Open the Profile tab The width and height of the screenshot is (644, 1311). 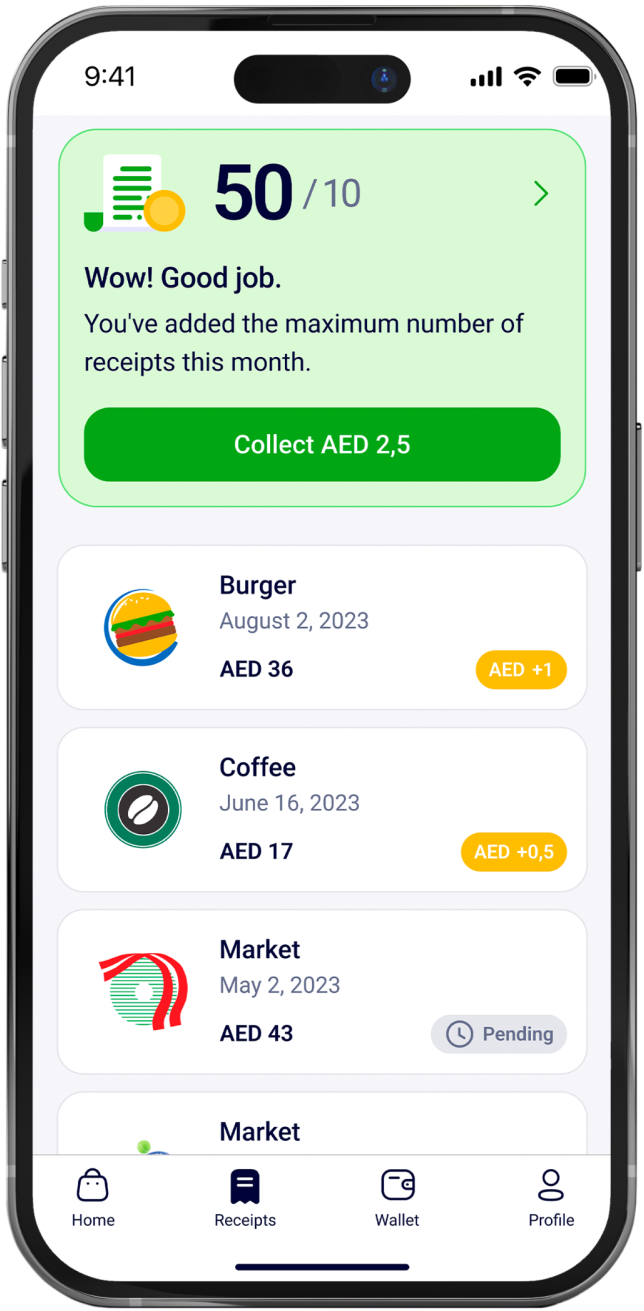pyautogui.click(x=551, y=1198)
